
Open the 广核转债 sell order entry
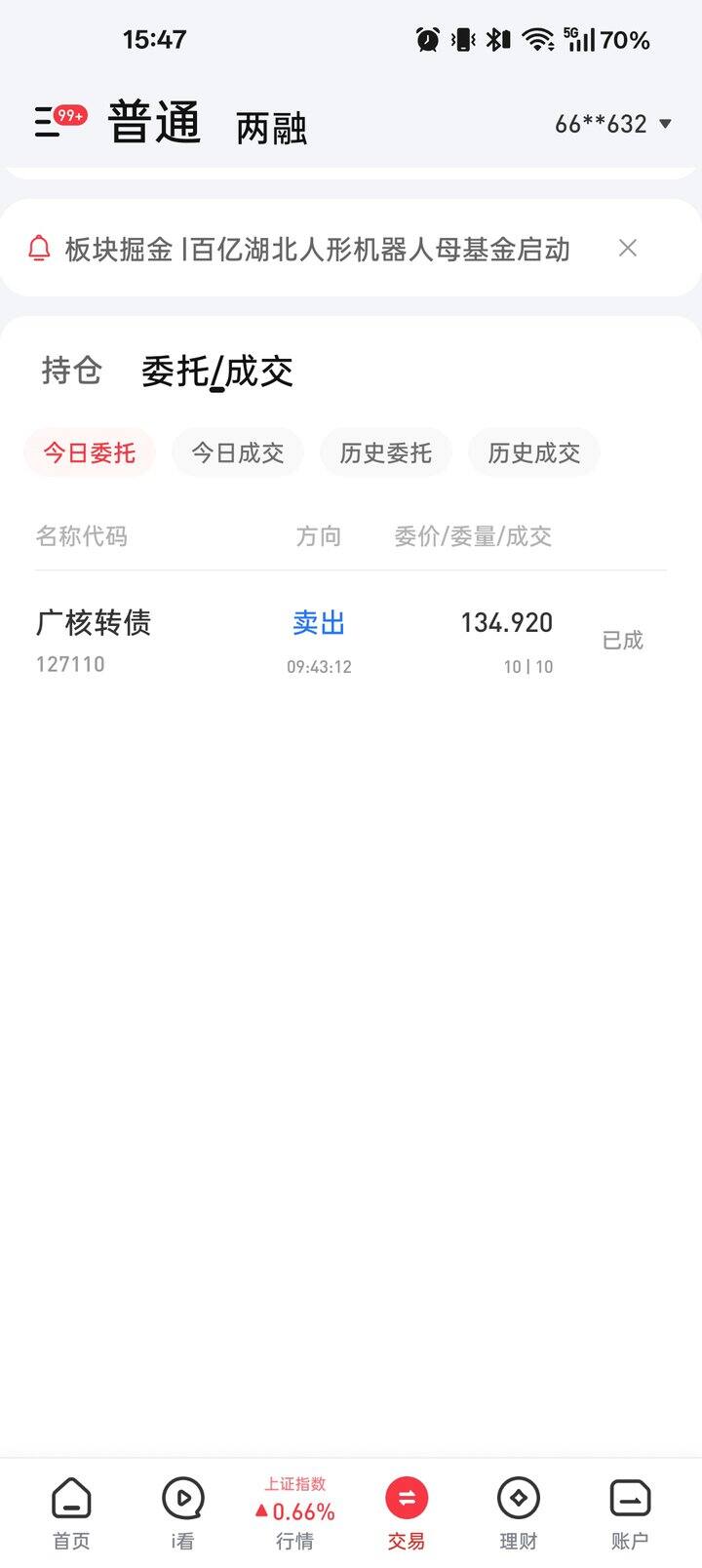(351, 641)
